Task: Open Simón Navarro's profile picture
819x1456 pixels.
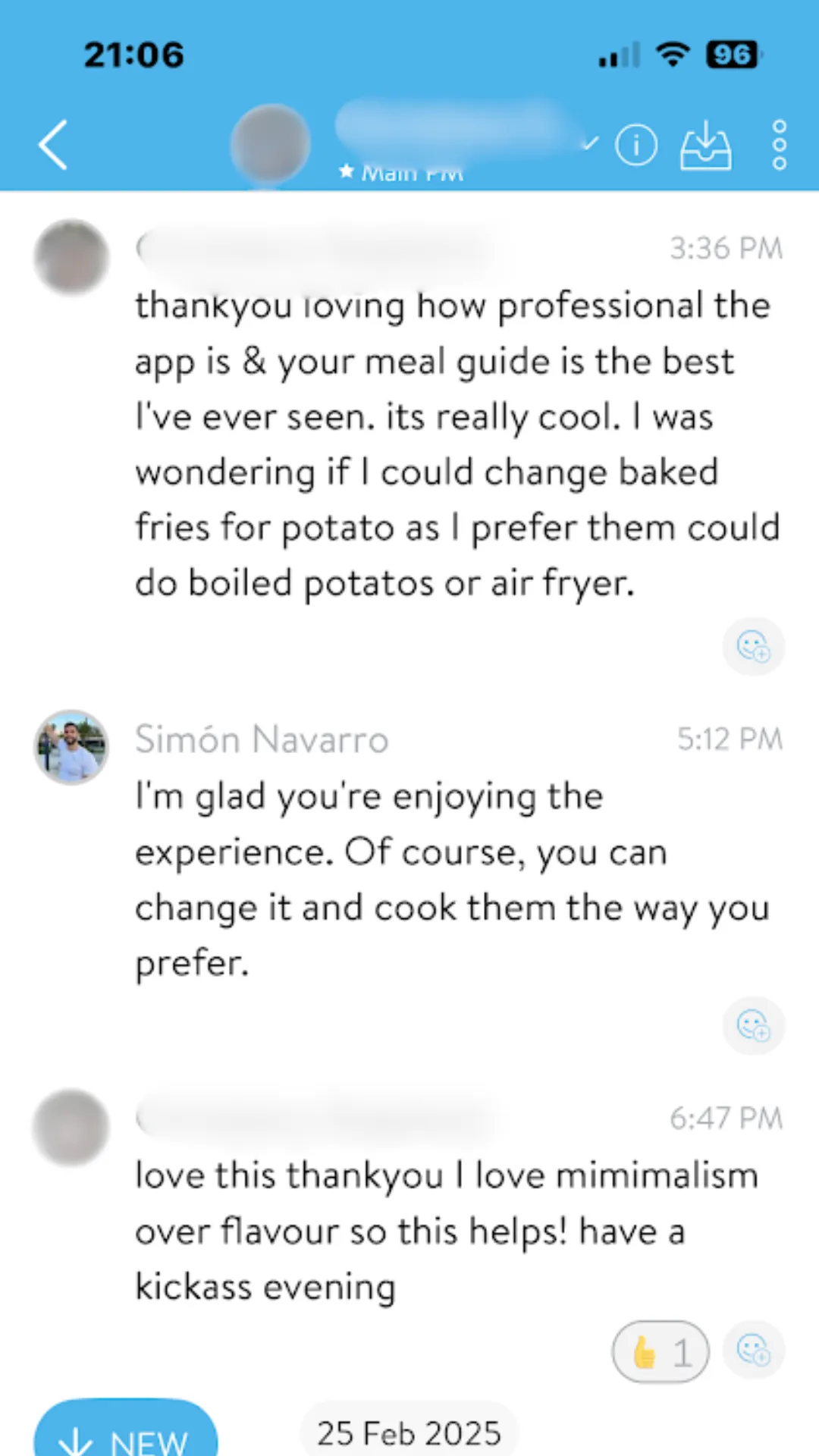Action: [71, 747]
